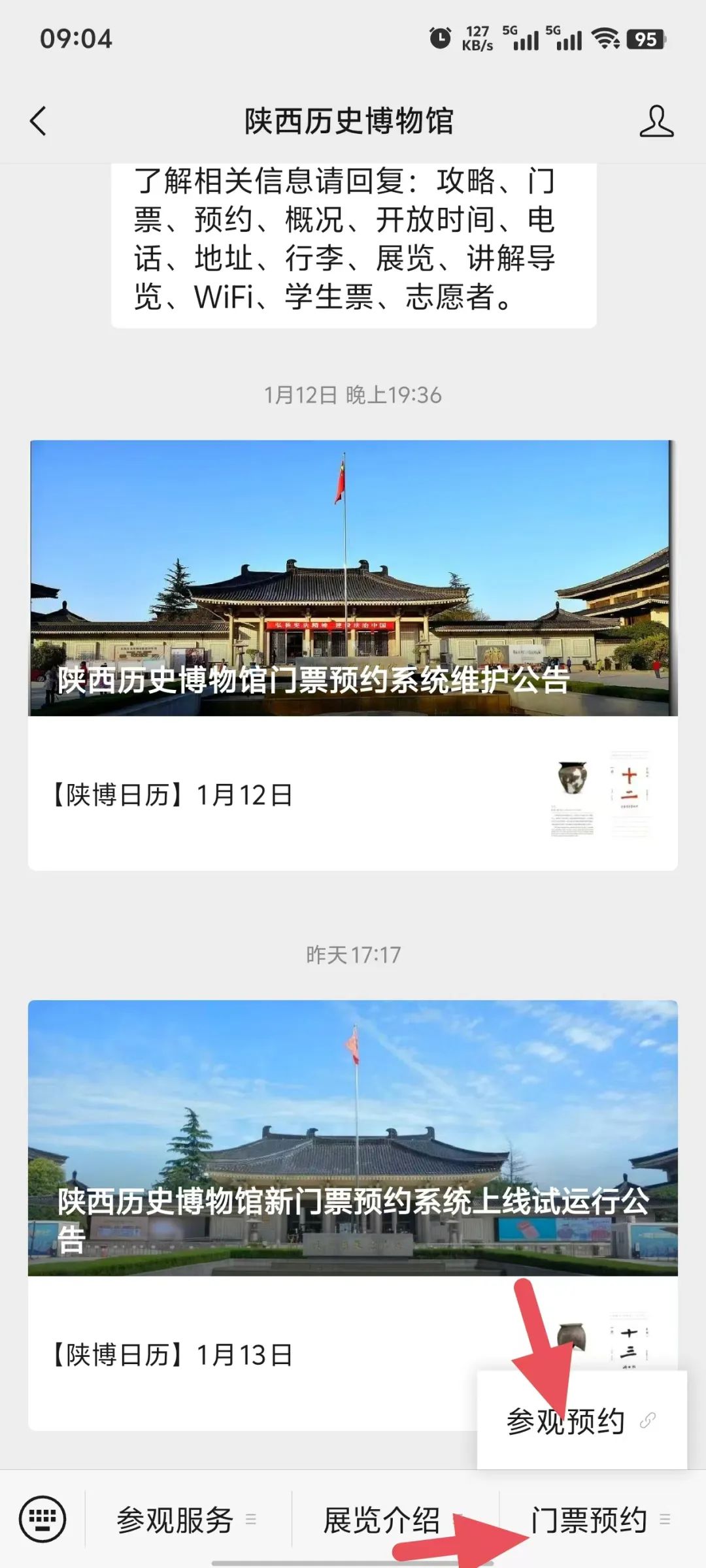Open the 新门票预约系统上线试运行公告 article
Screen dimensions: 706x1568
pyautogui.click(x=353, y=1138)
